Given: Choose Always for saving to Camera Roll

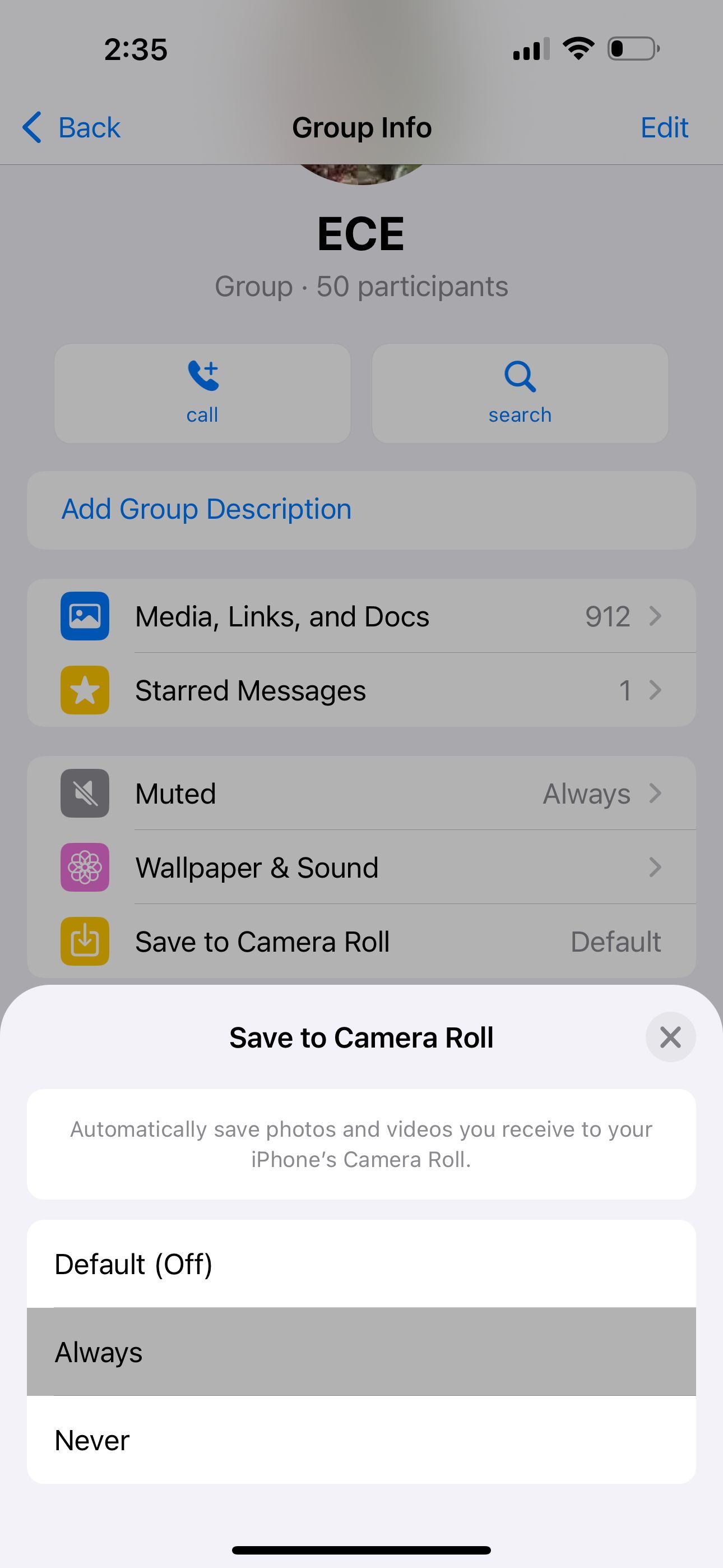Looking at the screenshot, I should point(361,1352).
